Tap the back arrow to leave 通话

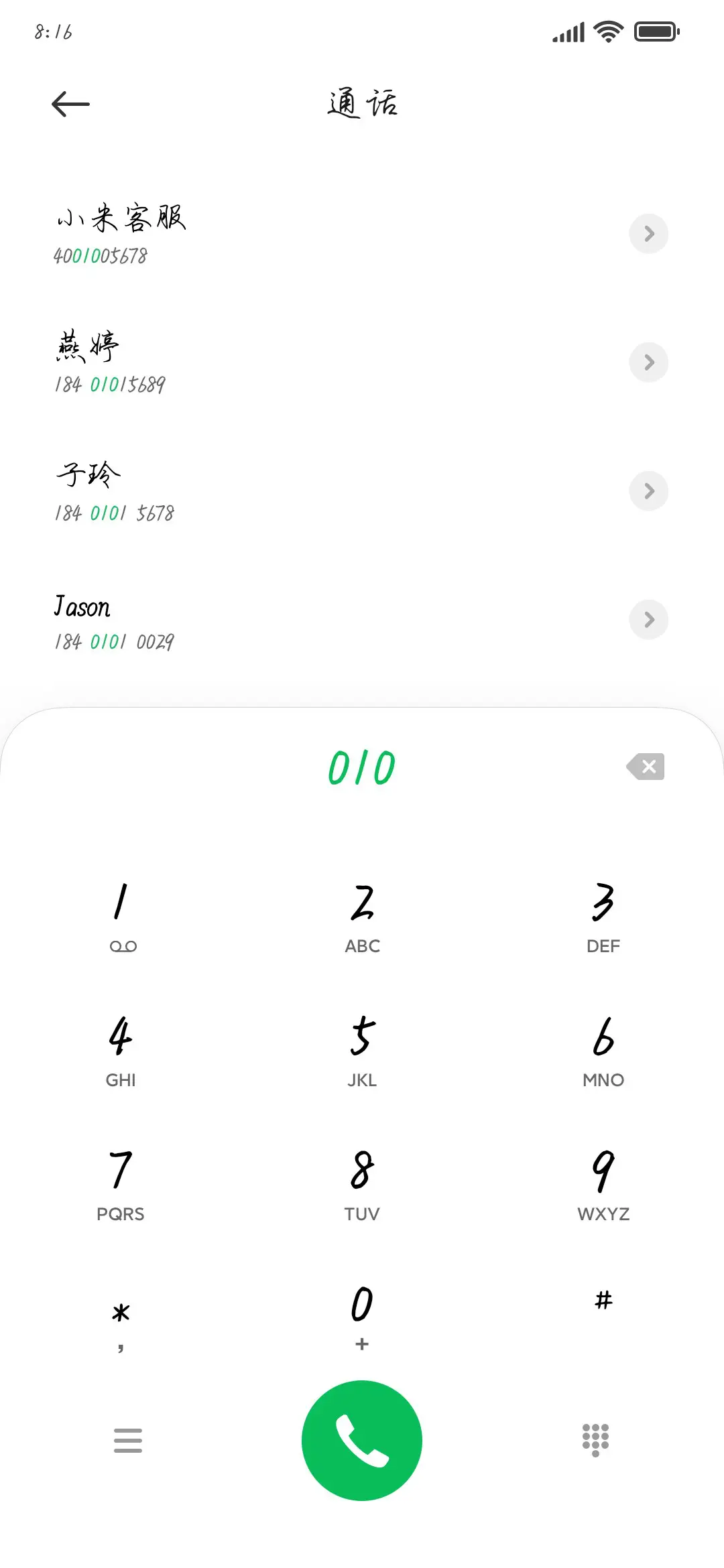pos(69,103)
